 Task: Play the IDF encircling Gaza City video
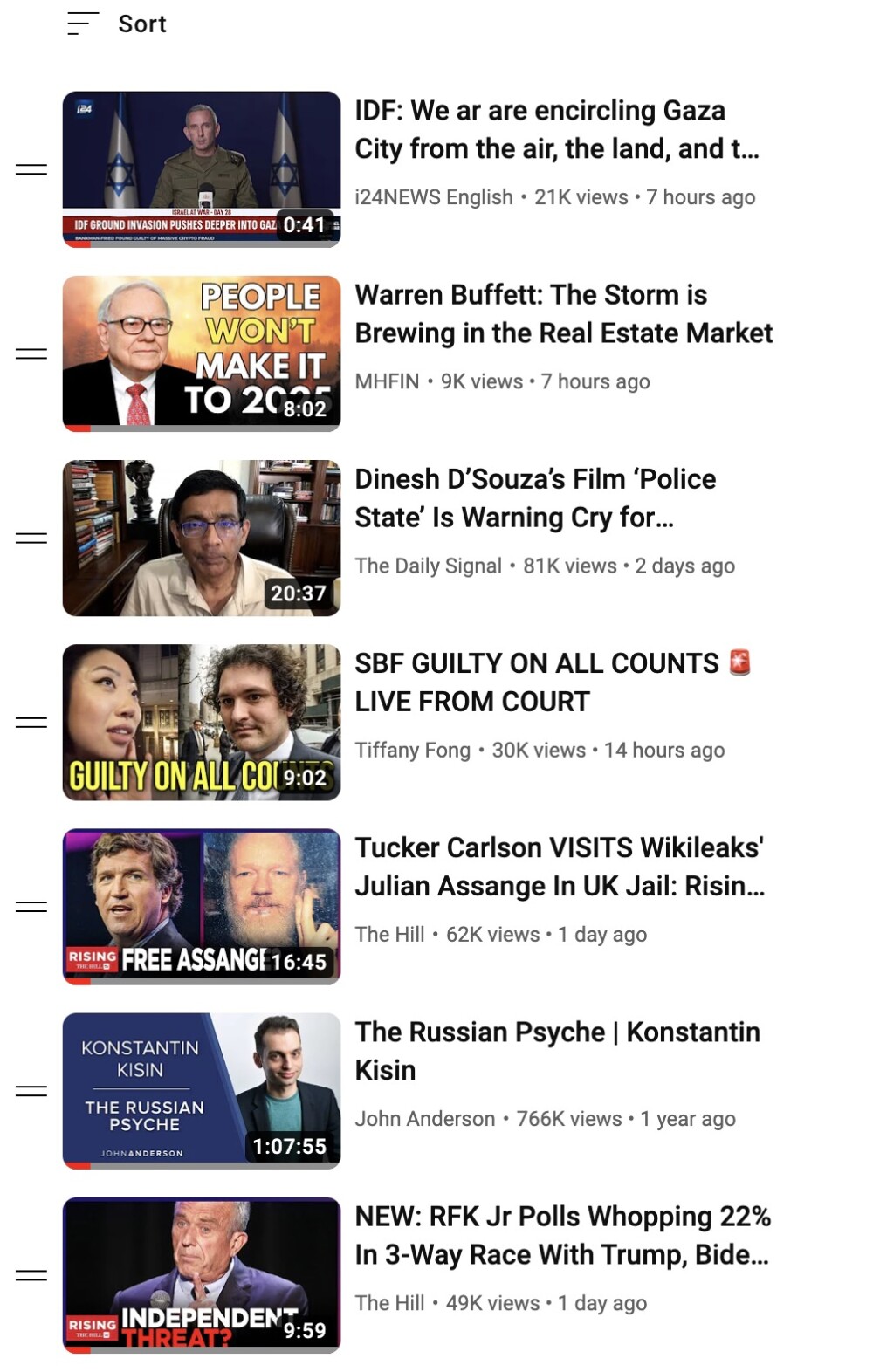click(202, 168)
